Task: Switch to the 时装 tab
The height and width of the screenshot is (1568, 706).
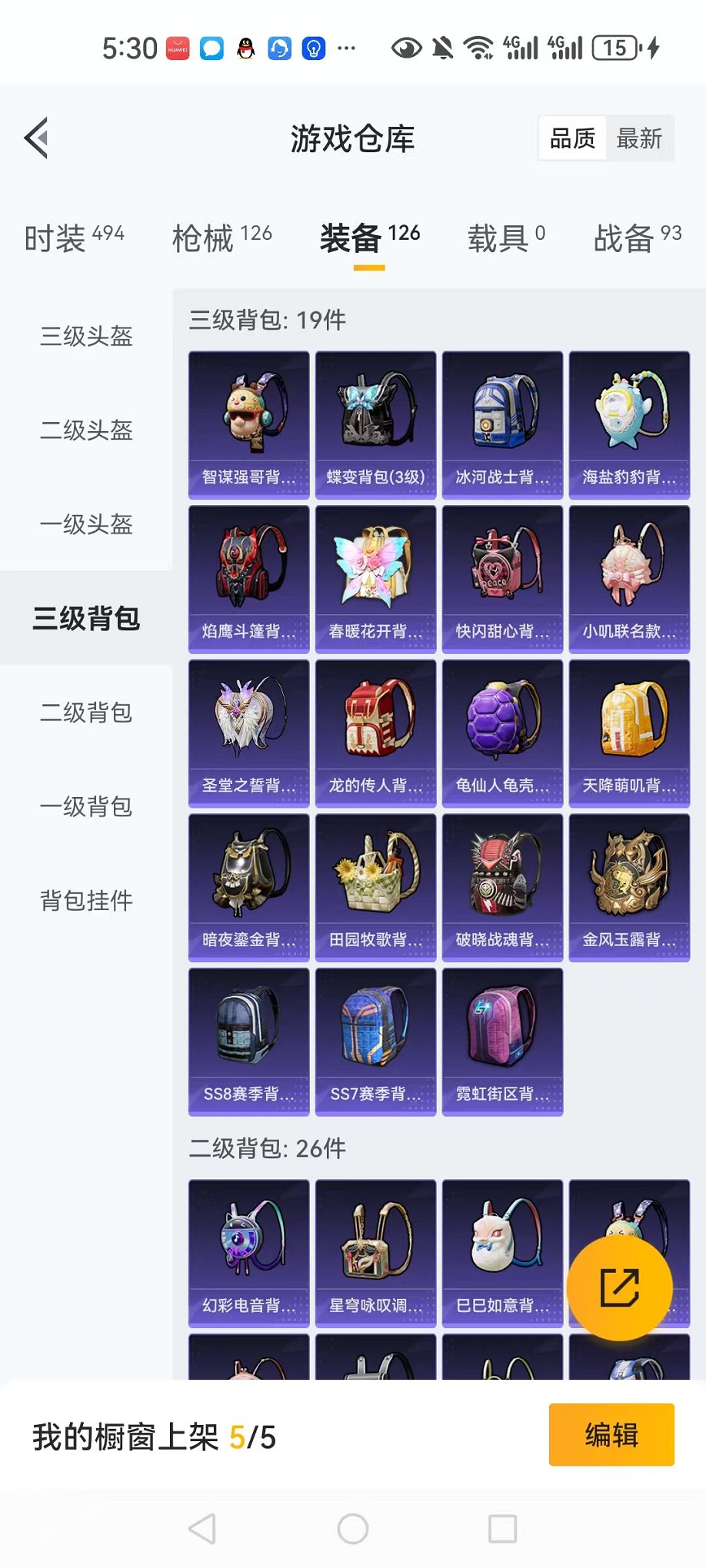Action: tap(74, 238)
